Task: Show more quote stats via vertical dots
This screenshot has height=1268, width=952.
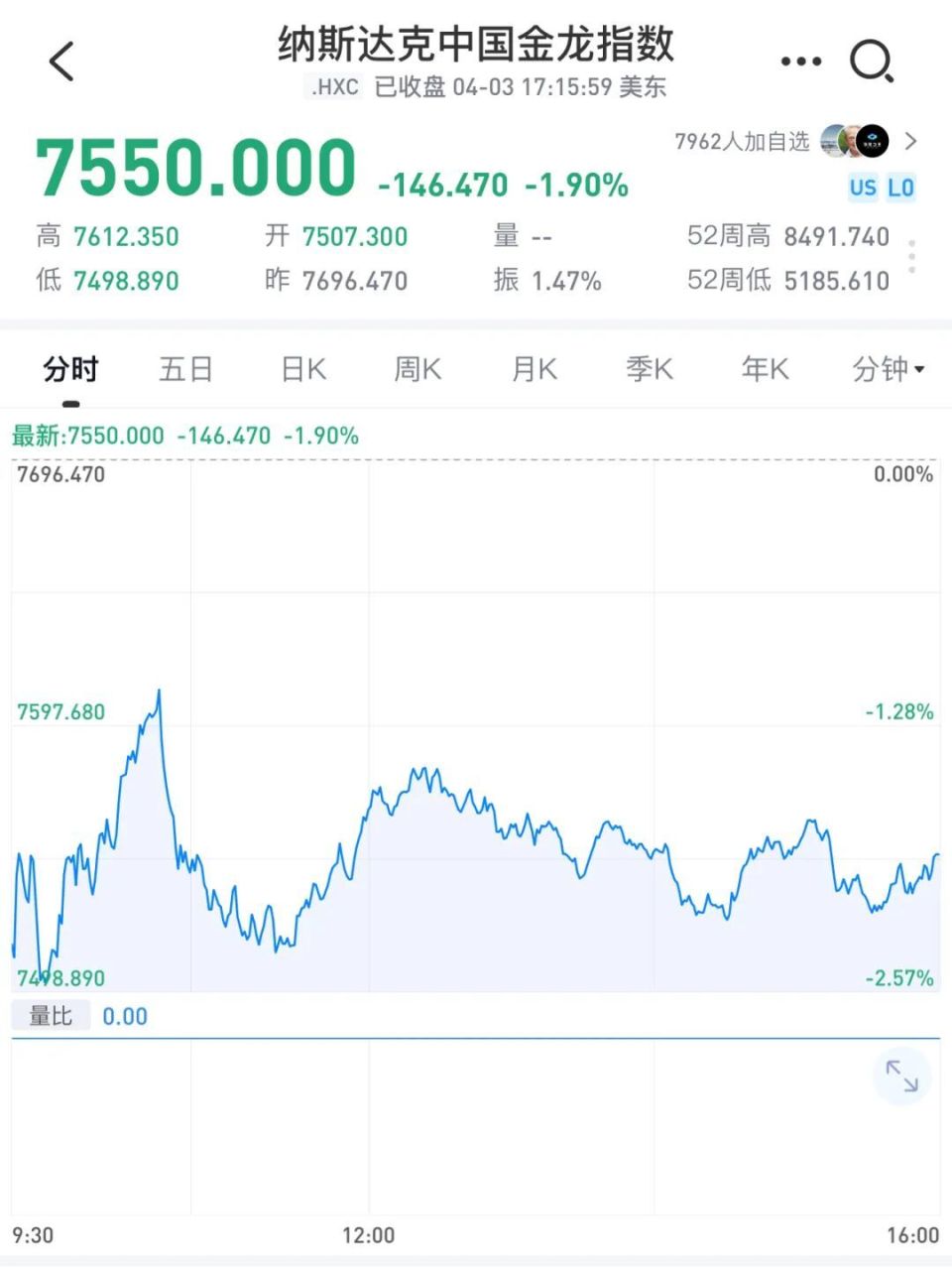Action: pyautogui.click(x=909, y=257)
